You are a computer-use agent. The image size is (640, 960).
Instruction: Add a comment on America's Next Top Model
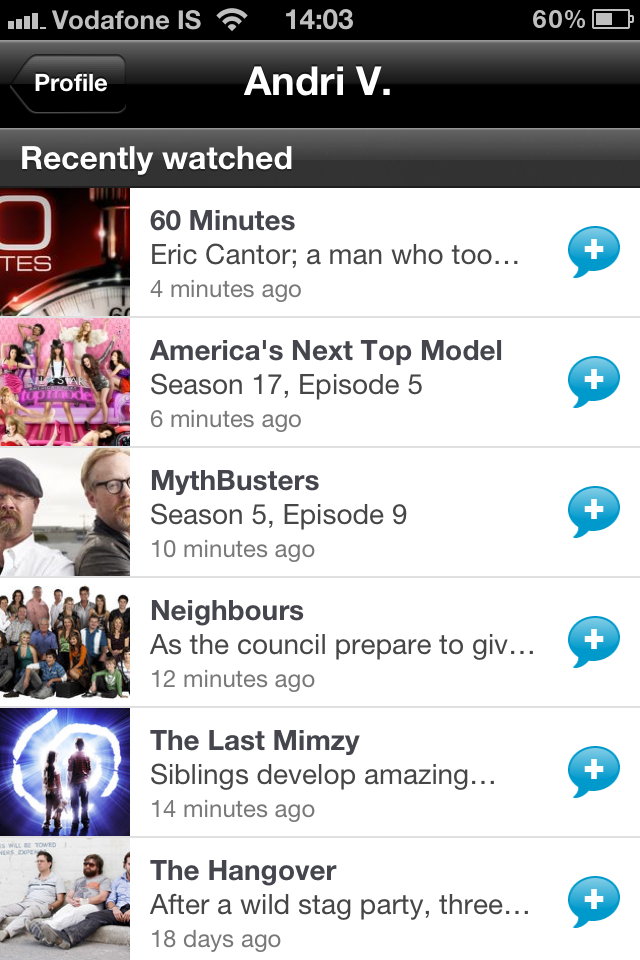(594, 382)
